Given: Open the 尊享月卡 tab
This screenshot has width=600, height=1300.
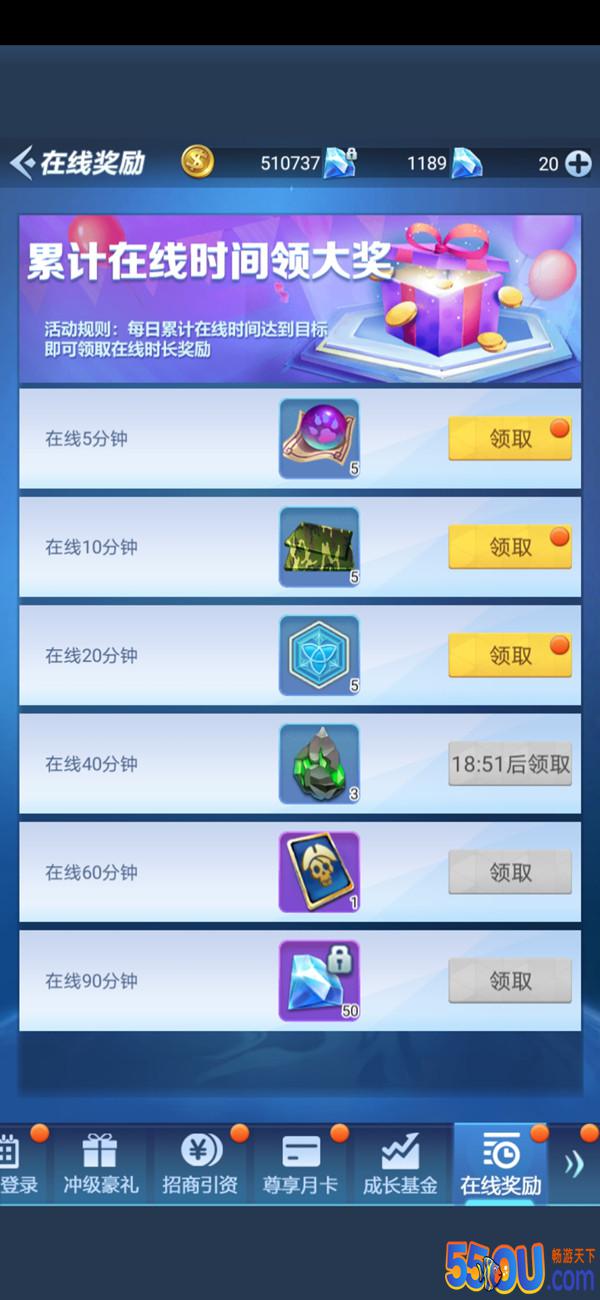Looking at the screenshot, I should pyautogui.click(x=300, y=1164).
